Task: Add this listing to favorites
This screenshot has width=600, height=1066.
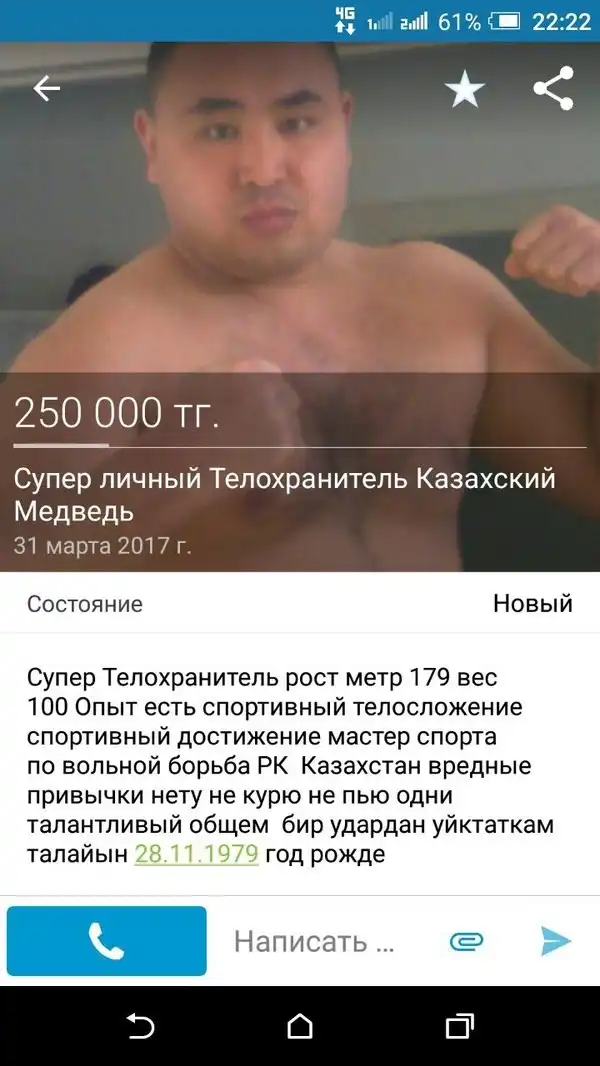Action: tap(464, 91)
